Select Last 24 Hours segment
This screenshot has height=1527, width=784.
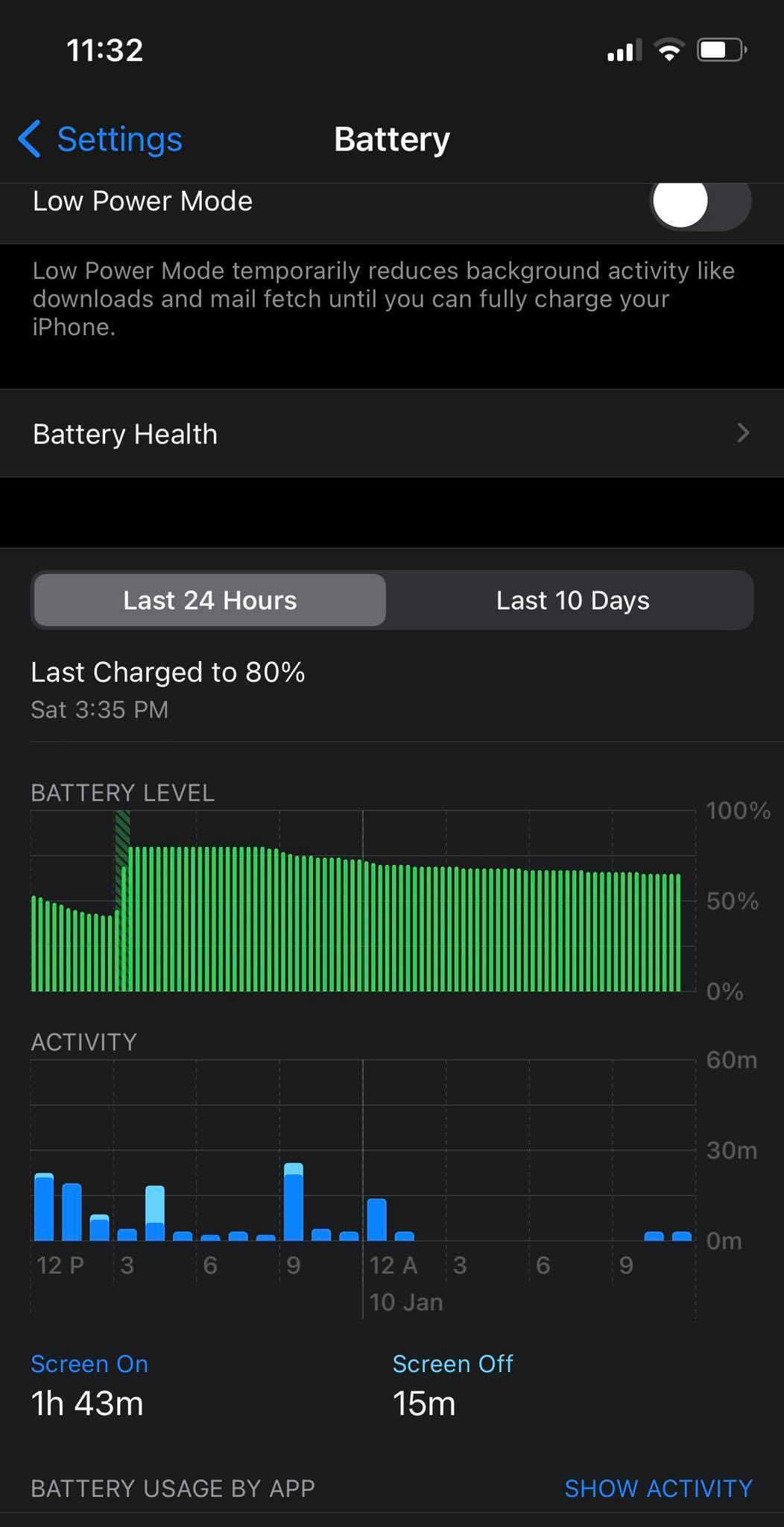point(210,600)
